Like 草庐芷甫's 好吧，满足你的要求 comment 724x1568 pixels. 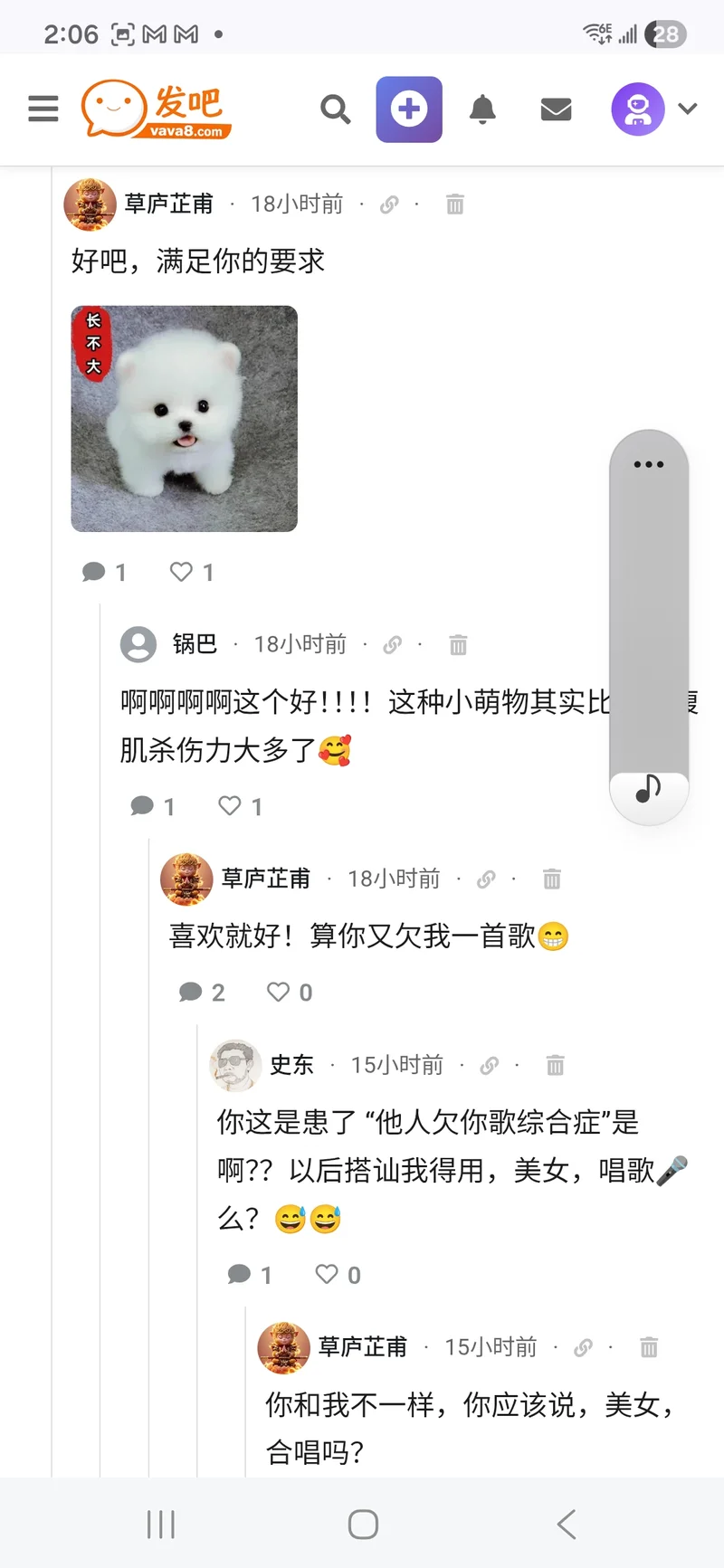pyautogui.click(x=182, y=572)
